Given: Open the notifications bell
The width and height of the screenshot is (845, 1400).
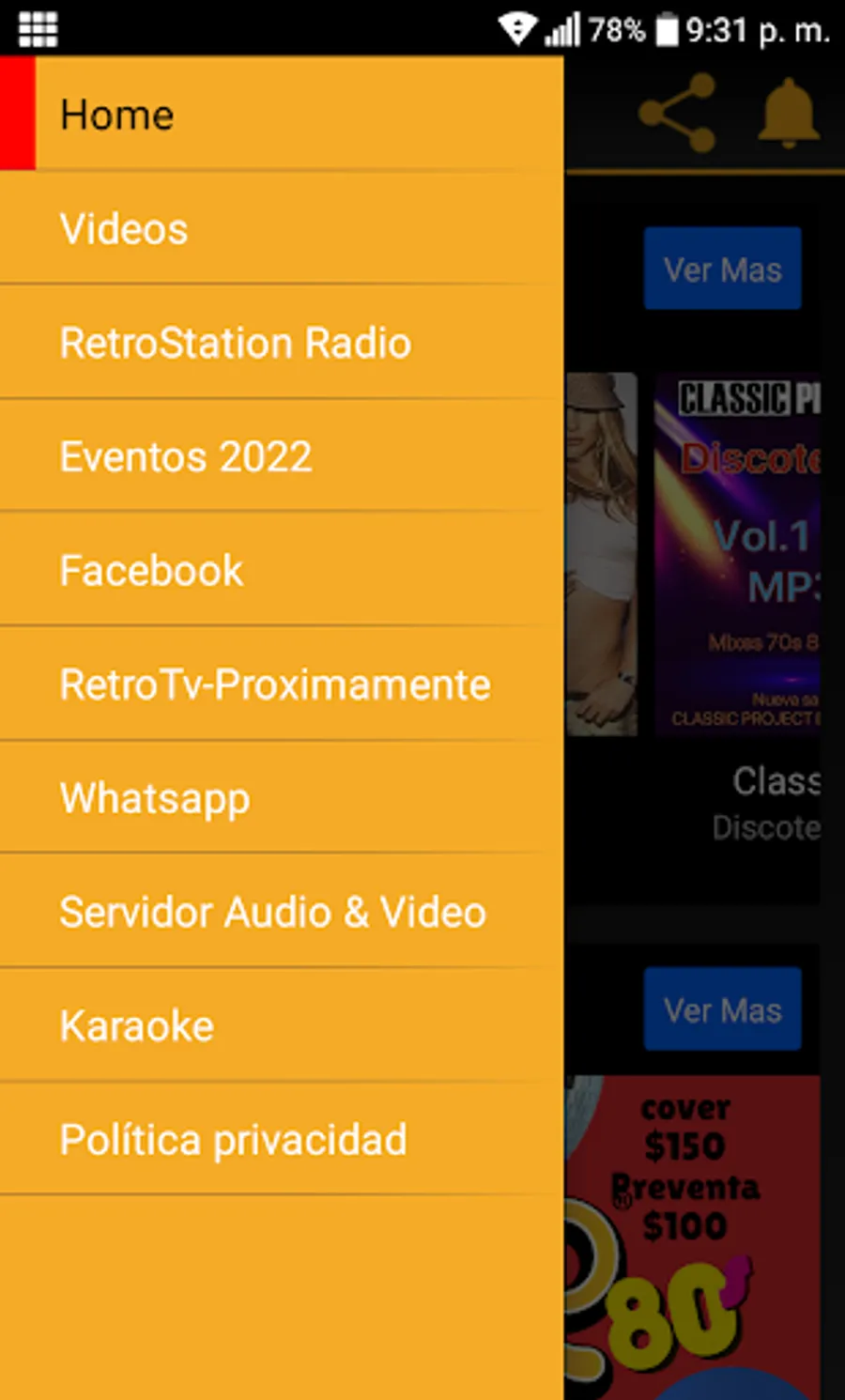Looking at the screenshot, I should 789,114.
